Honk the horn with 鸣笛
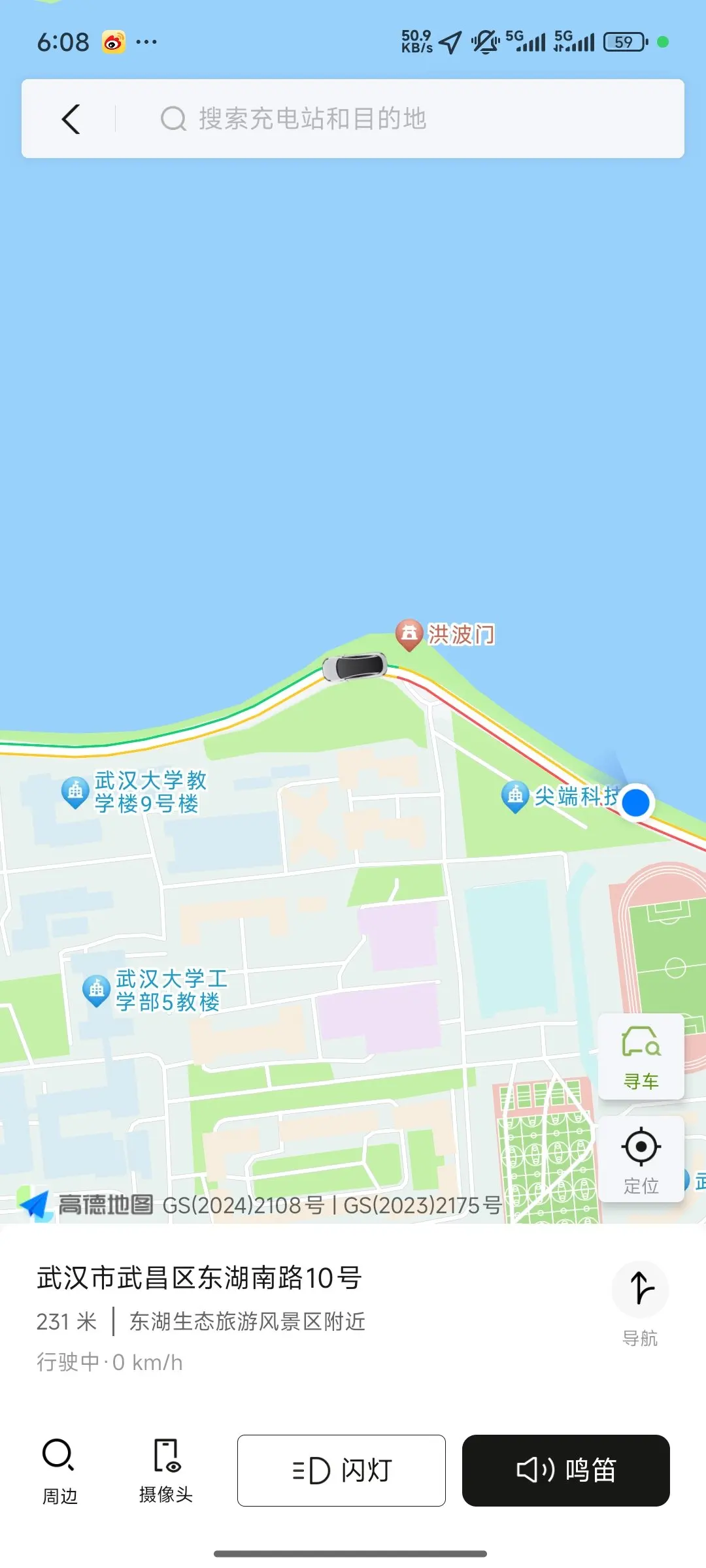 point(565,1470)
